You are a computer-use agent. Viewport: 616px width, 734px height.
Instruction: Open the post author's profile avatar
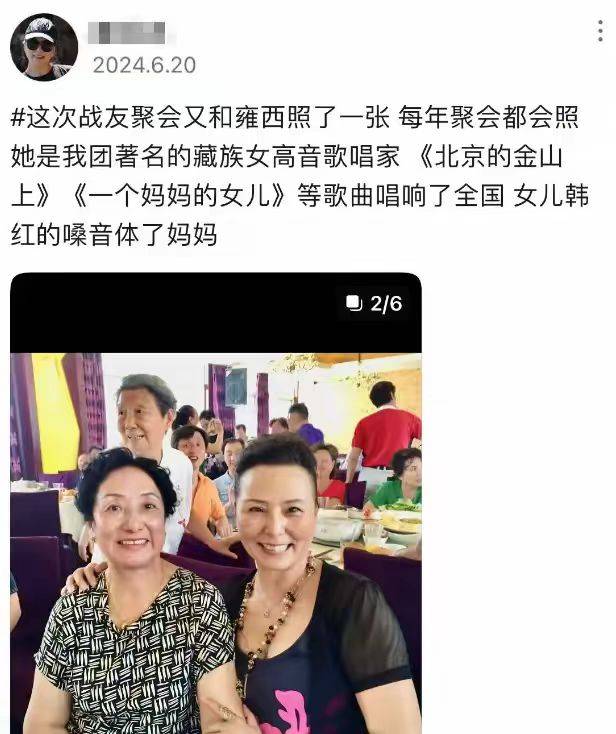point(44,47)
